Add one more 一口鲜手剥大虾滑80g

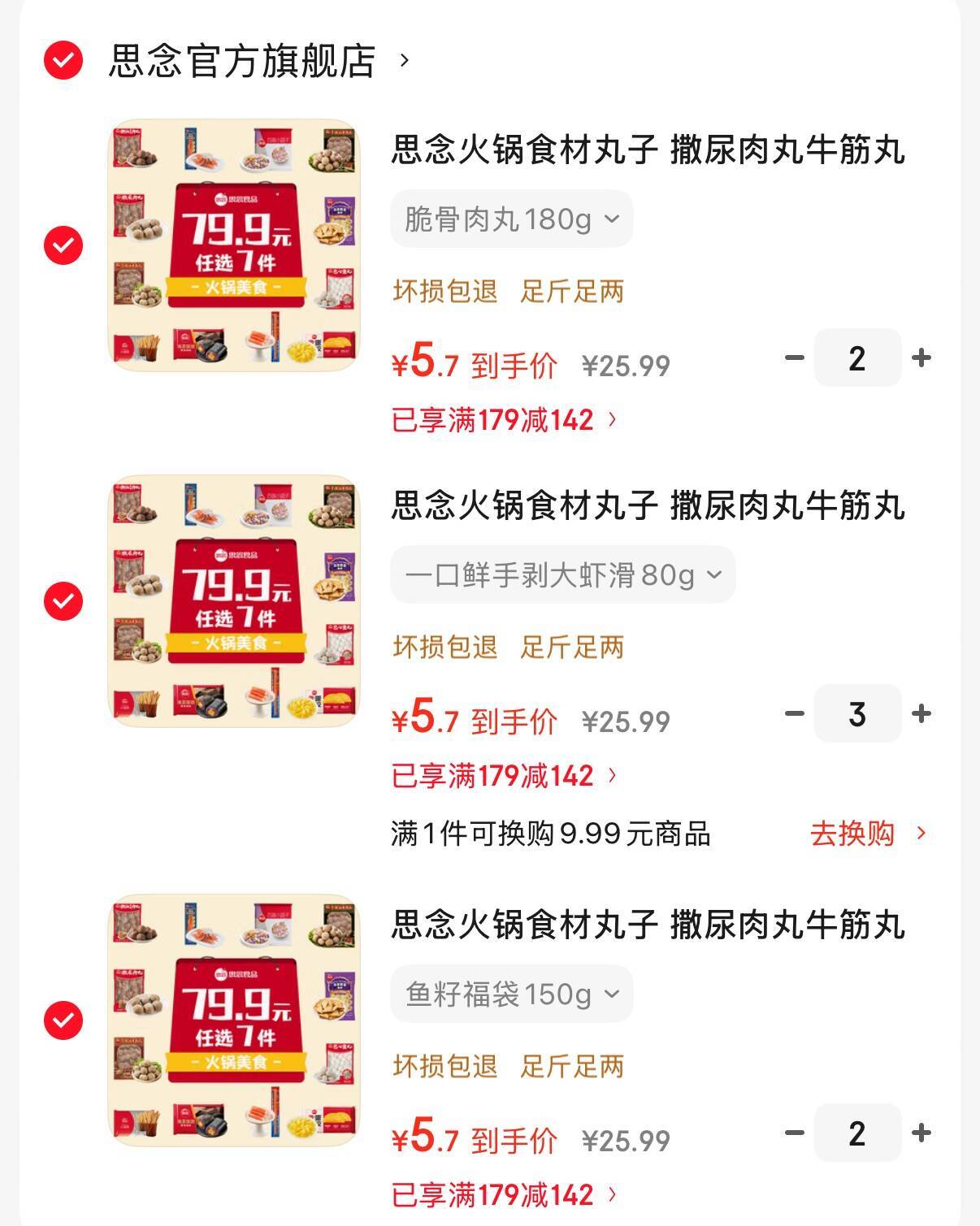921,714
